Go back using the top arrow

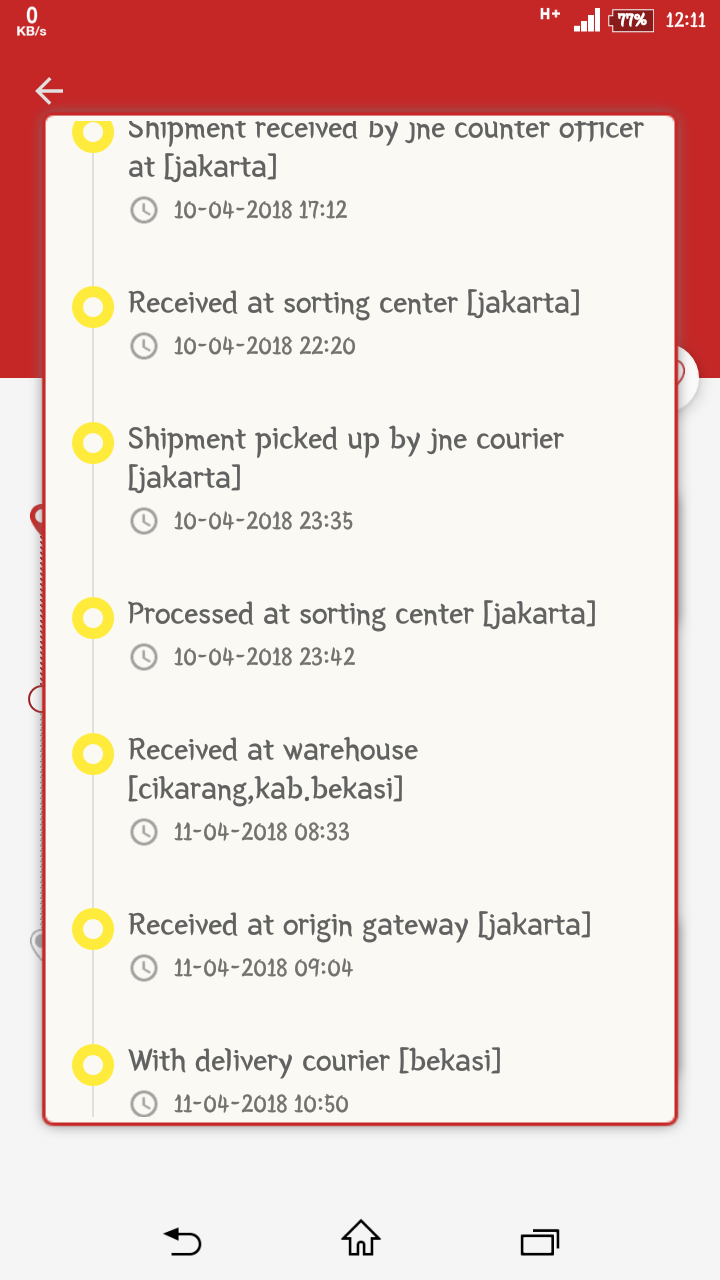point(49,91)
